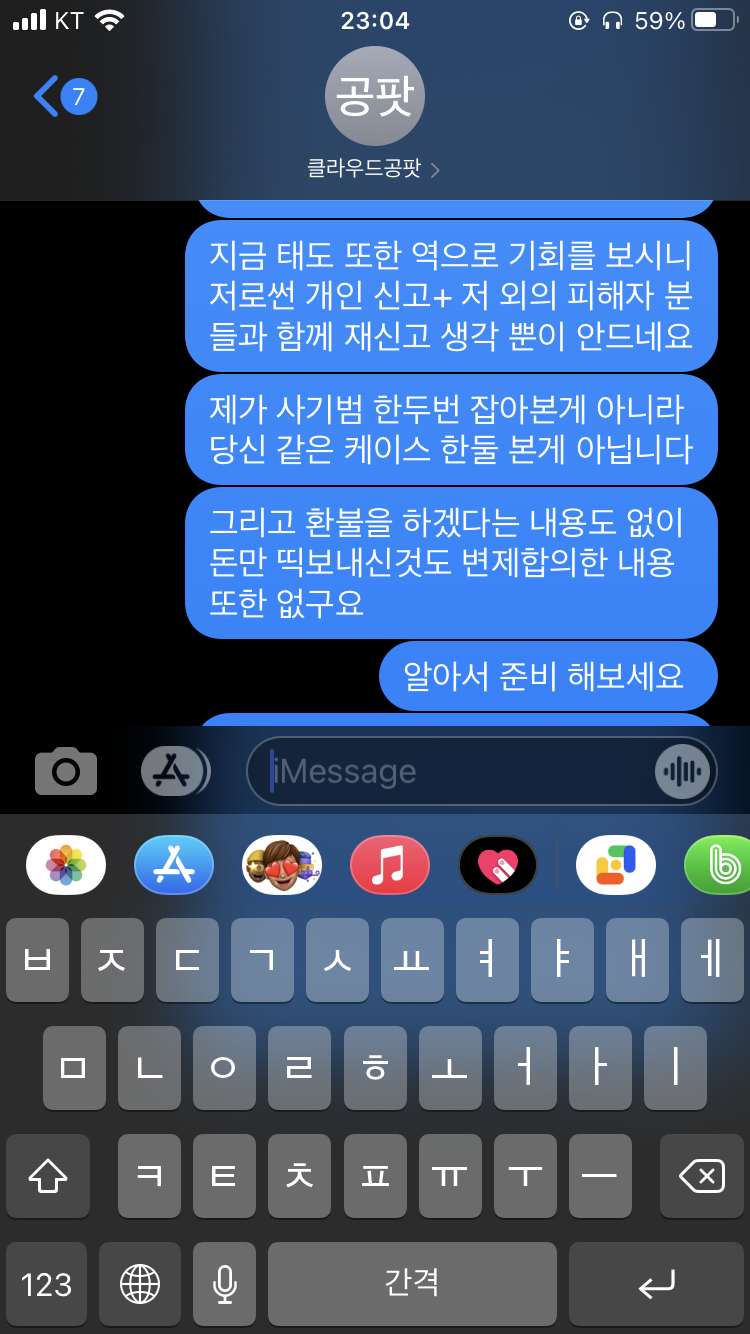
Task: Switch keyboard language with globe key
Action: click(140, 1284)
